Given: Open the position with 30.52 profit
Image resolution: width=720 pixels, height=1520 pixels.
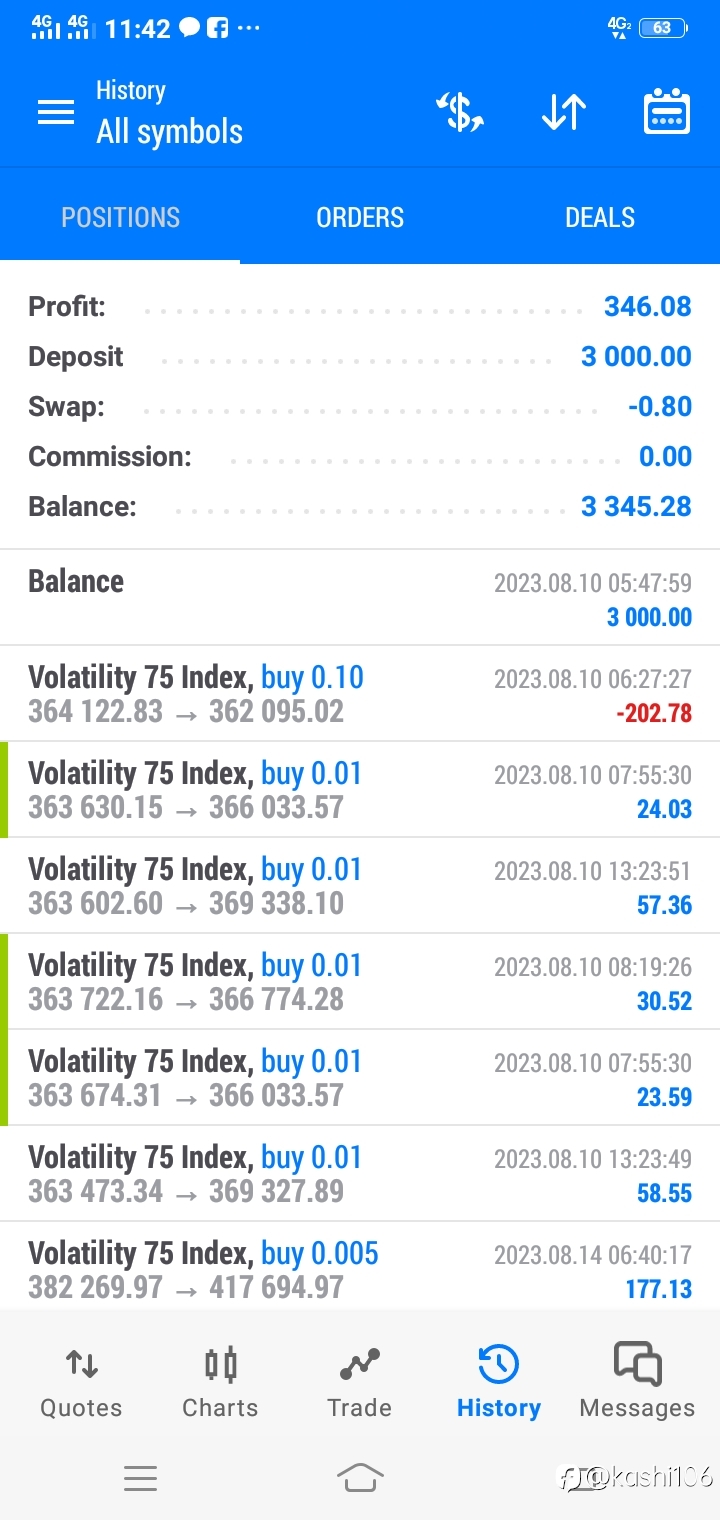Looking at the screenshot, I should point(360,982).
